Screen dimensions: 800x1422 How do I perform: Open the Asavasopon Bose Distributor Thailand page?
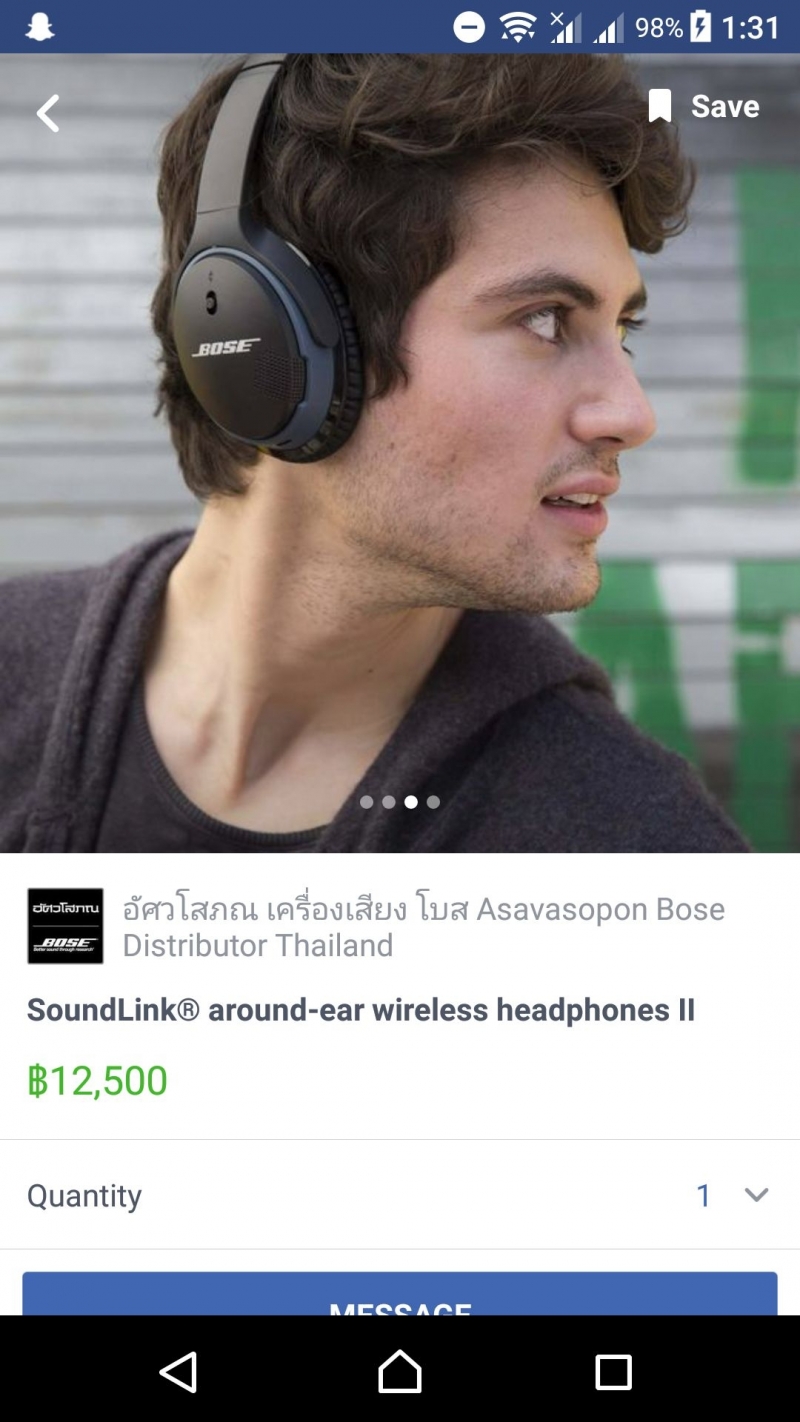click(x=423, y=926)
